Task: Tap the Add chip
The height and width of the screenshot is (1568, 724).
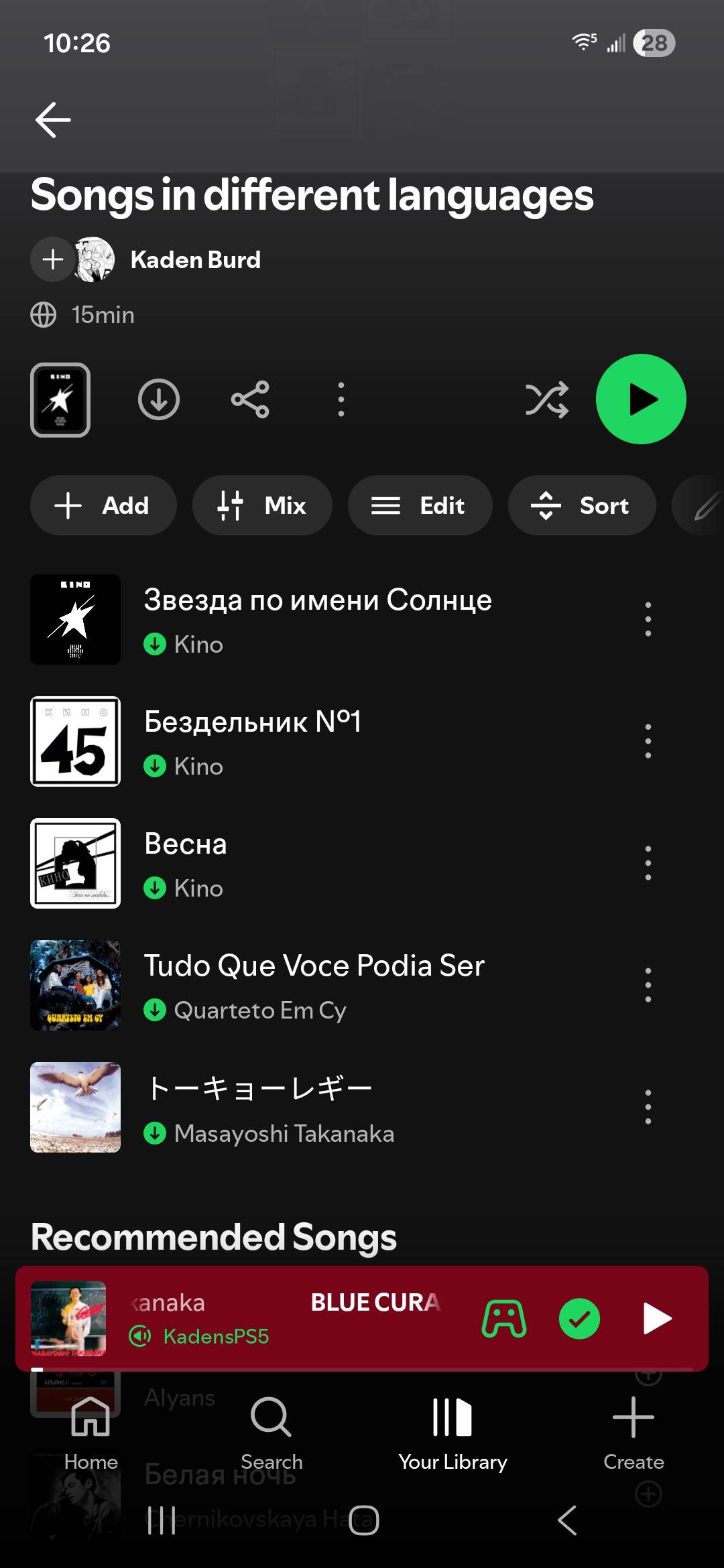Action: point(103,505)
